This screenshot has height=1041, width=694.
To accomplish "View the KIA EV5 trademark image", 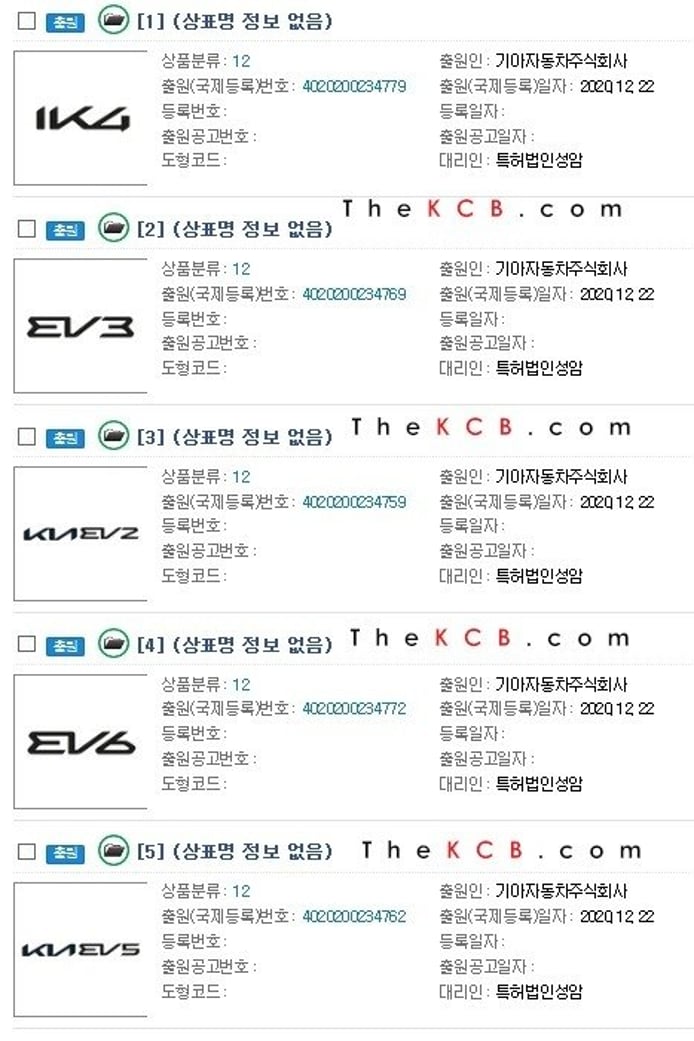I will pyautogui.click(x=81, y=949).
